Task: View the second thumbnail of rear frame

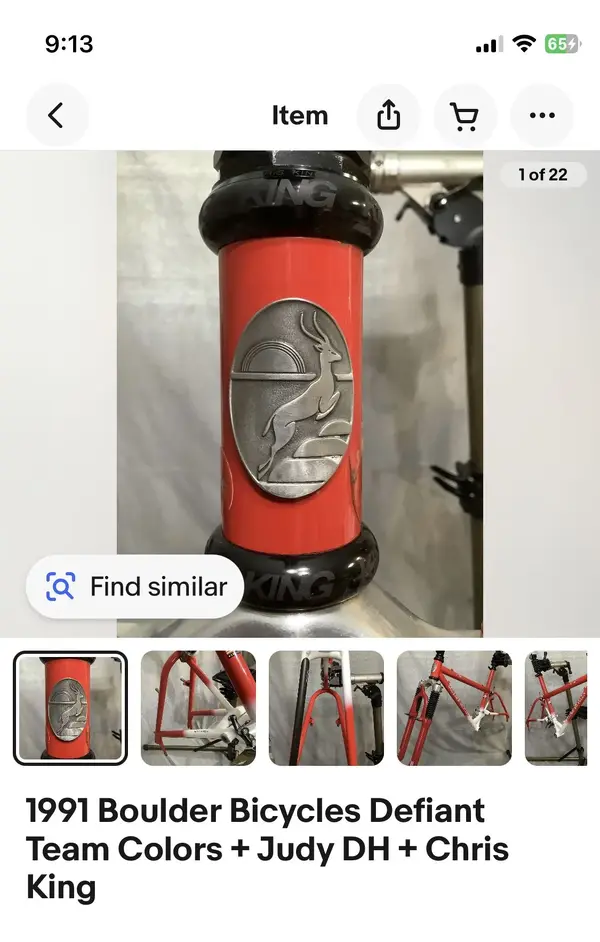Action: point(198,708)
